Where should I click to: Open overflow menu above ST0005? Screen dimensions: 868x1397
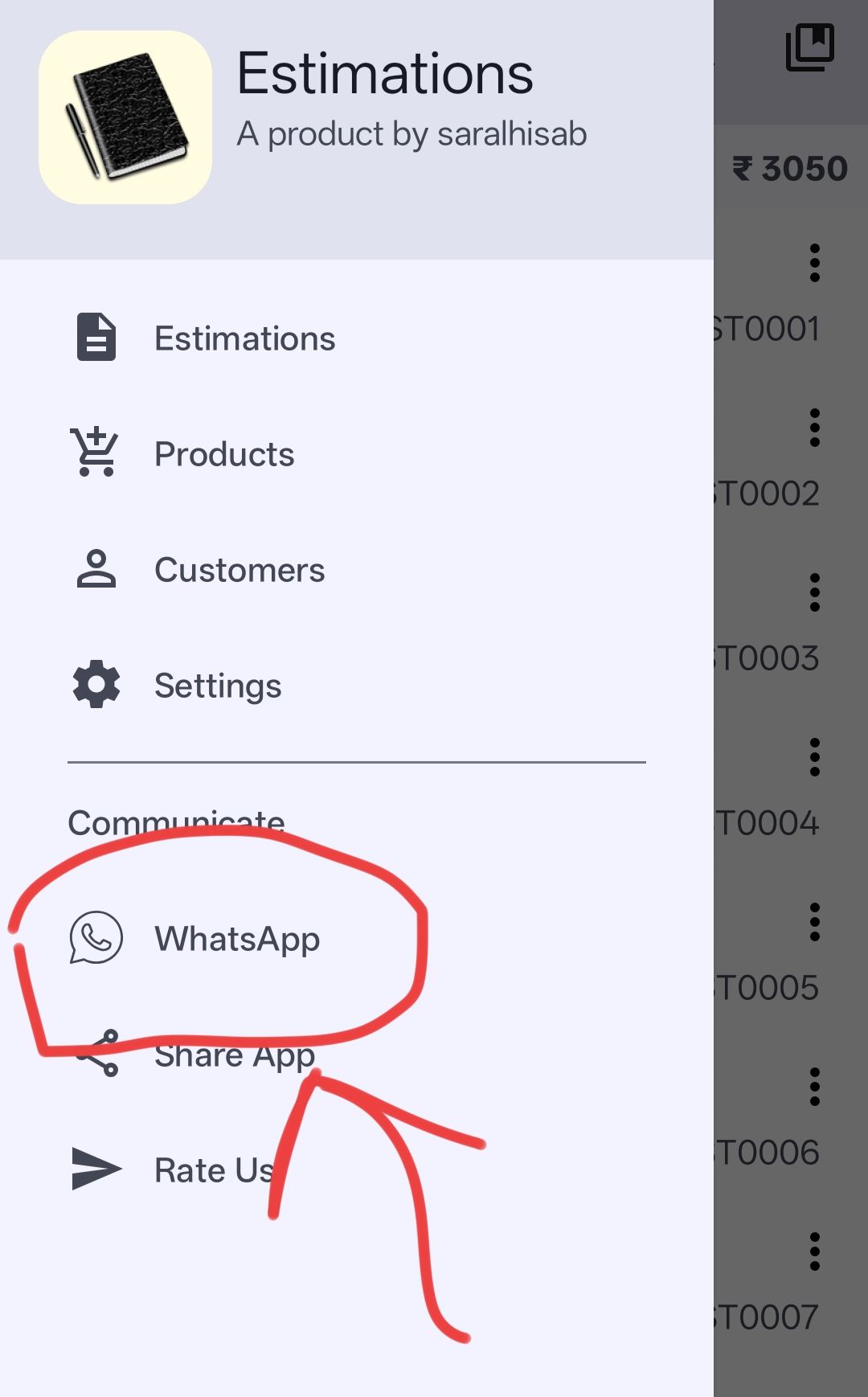(814, 922)
